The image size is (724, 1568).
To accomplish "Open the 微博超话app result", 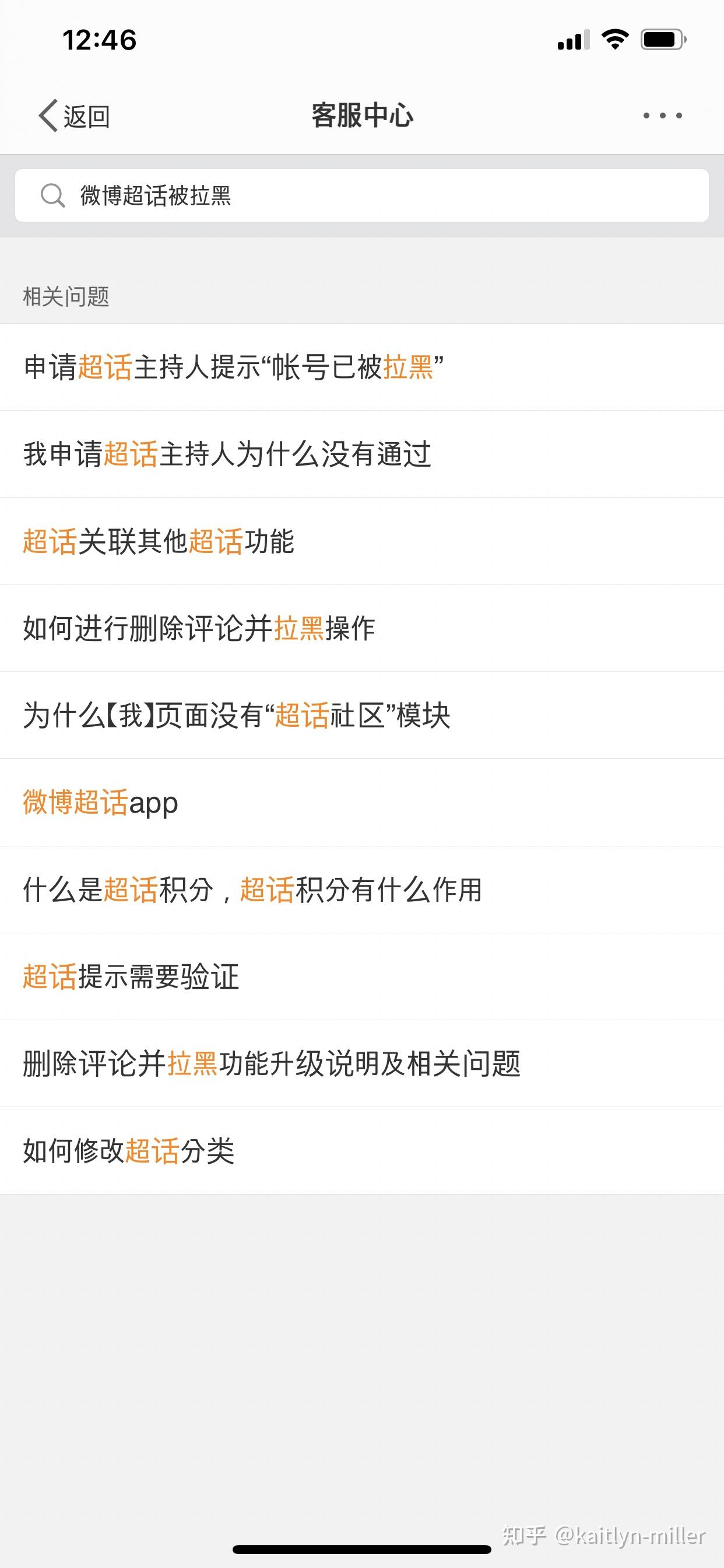I will tap(101, 802).
